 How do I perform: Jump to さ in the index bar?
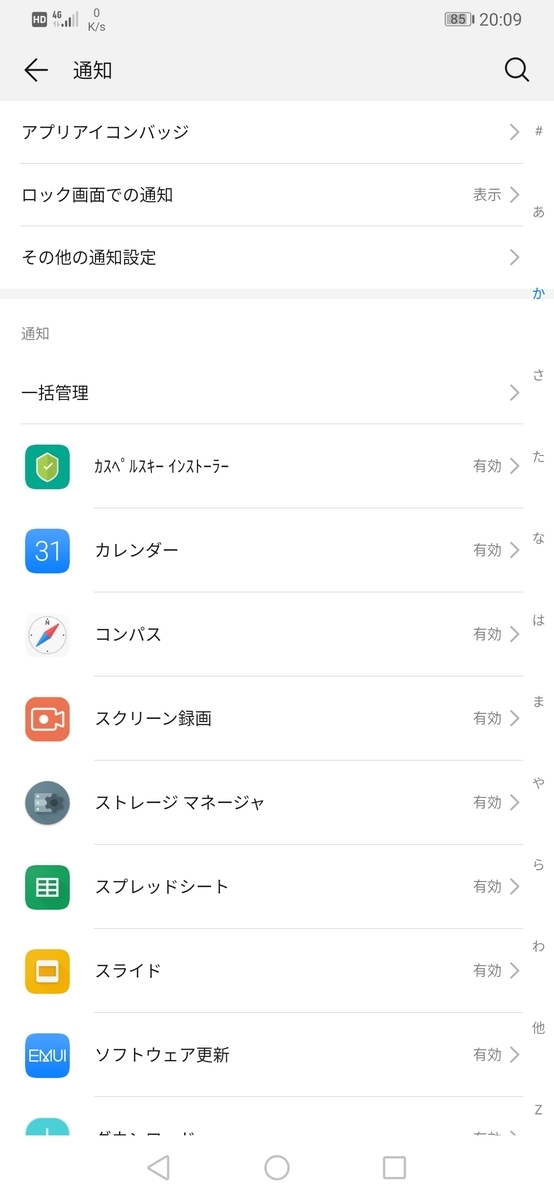click(538, 375)
